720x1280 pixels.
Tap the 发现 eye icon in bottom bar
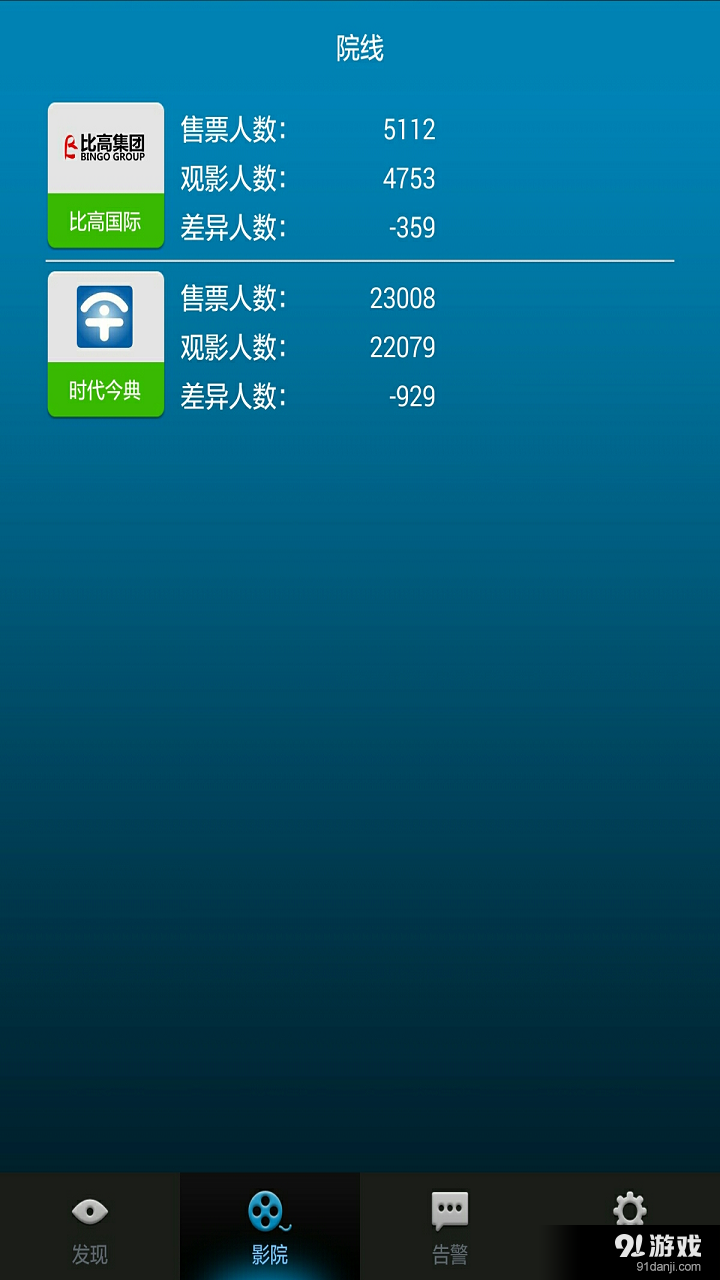pyautogui.click(x=90, y=1212)
